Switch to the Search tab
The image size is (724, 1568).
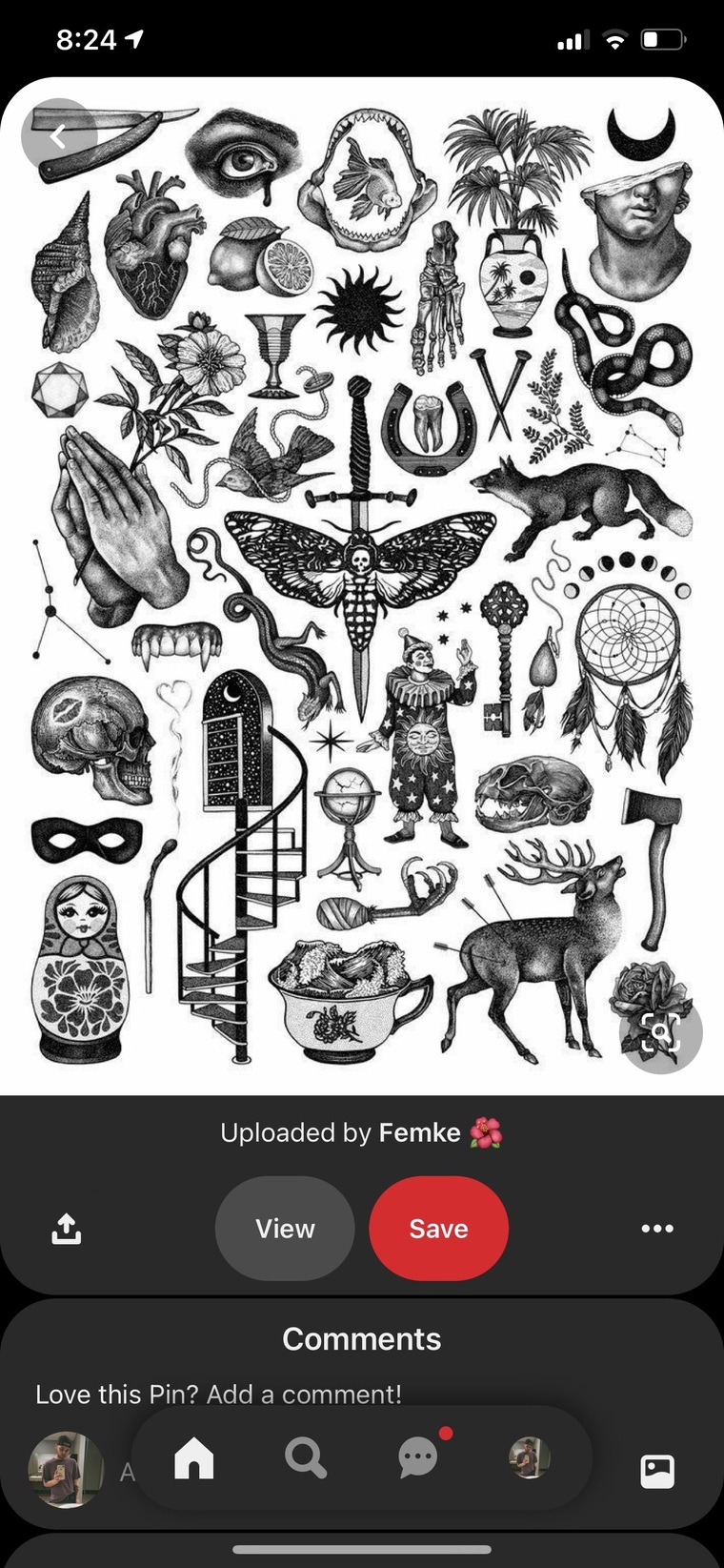click(x=306, y=1457)
